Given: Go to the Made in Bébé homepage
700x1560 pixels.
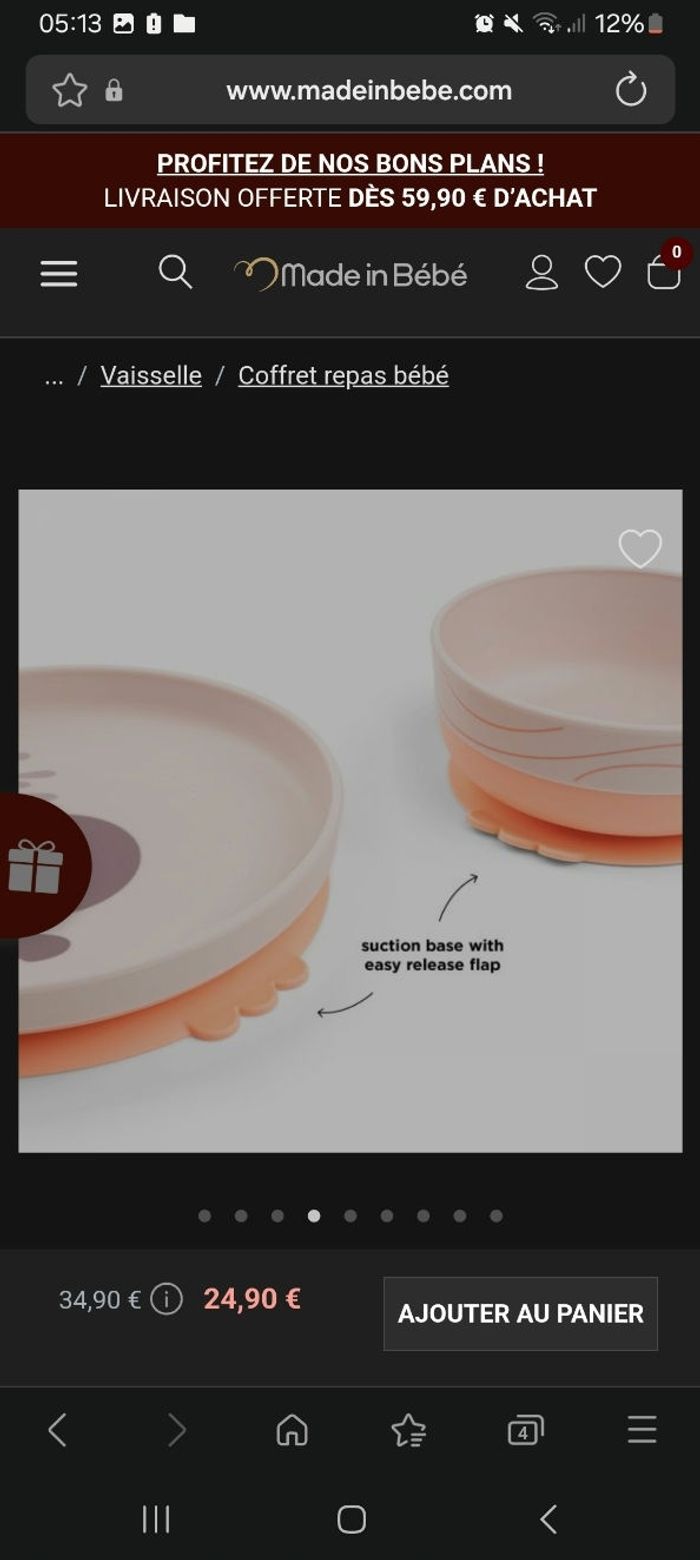Looking at the screenshot, I should pos(351,274).
